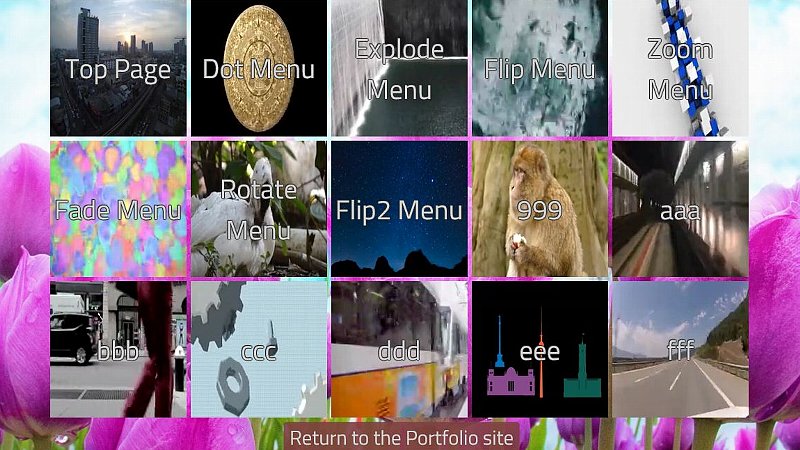Open the ddd tile

coord(399,349)
